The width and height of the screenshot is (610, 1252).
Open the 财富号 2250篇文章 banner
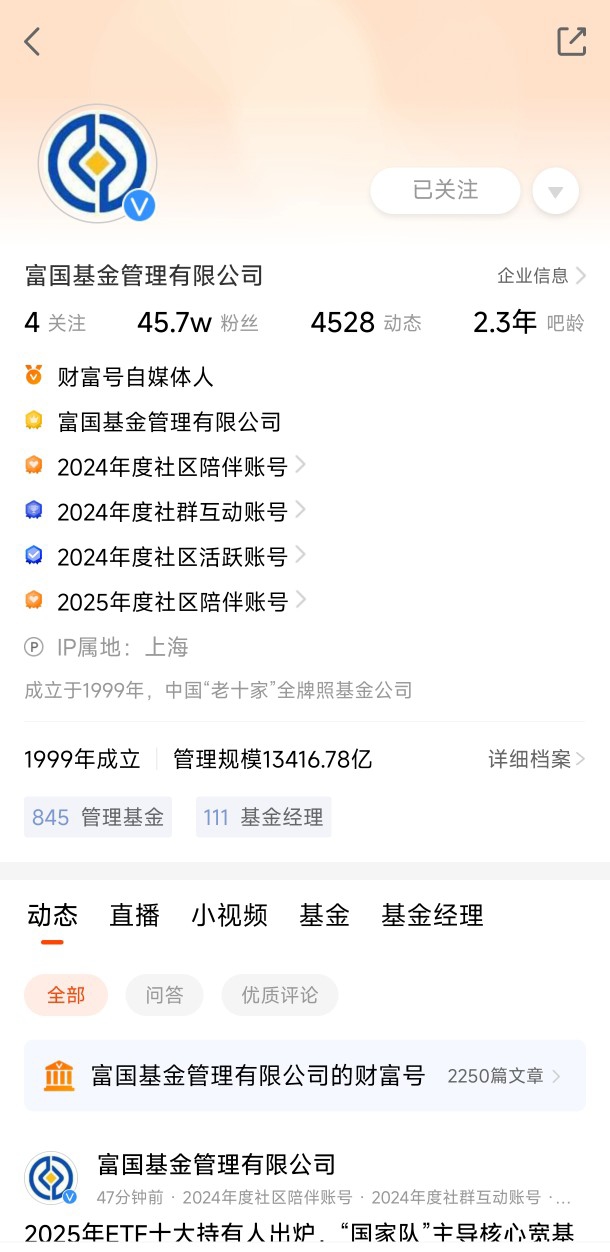305,1076
